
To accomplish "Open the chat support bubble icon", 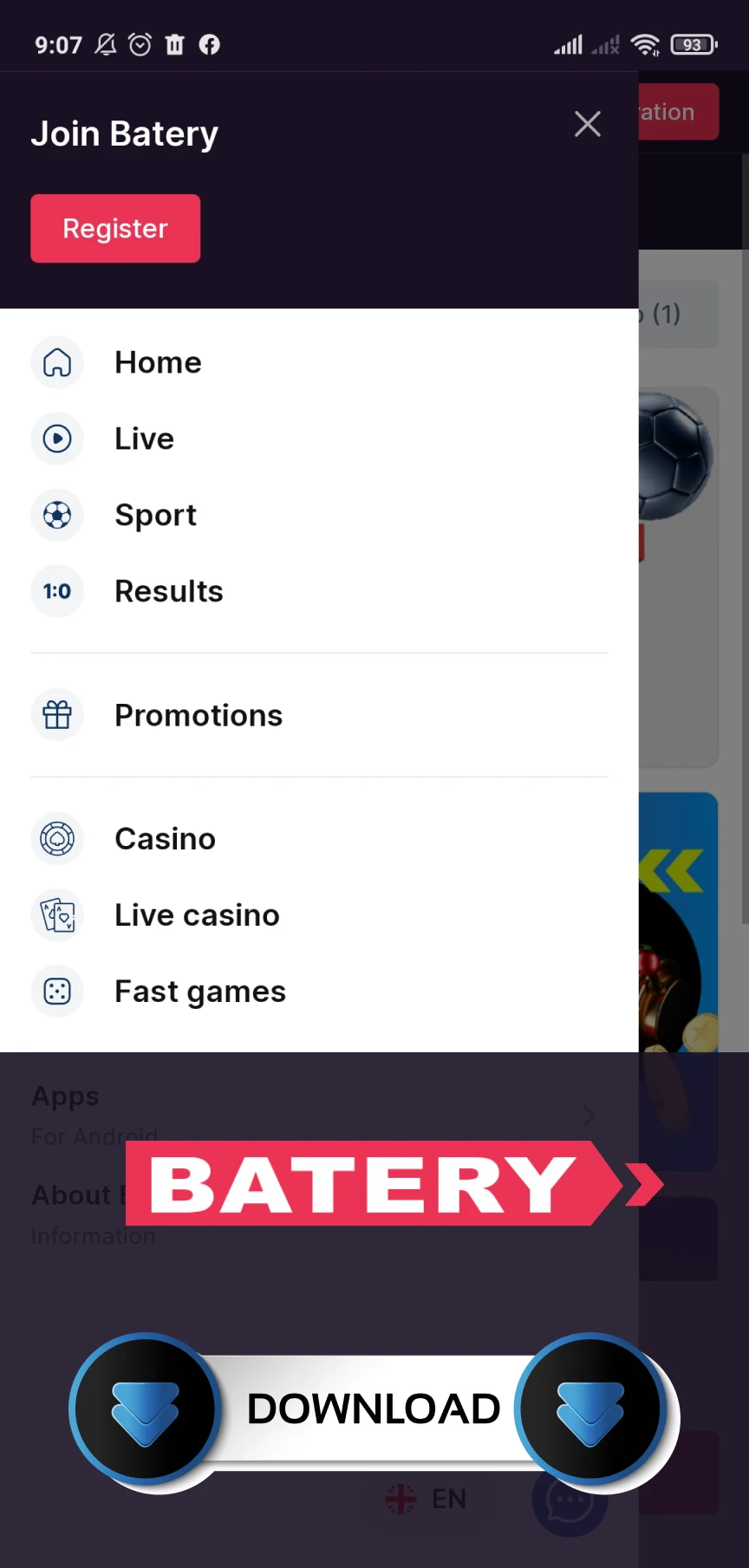I will pos(569,1502).
